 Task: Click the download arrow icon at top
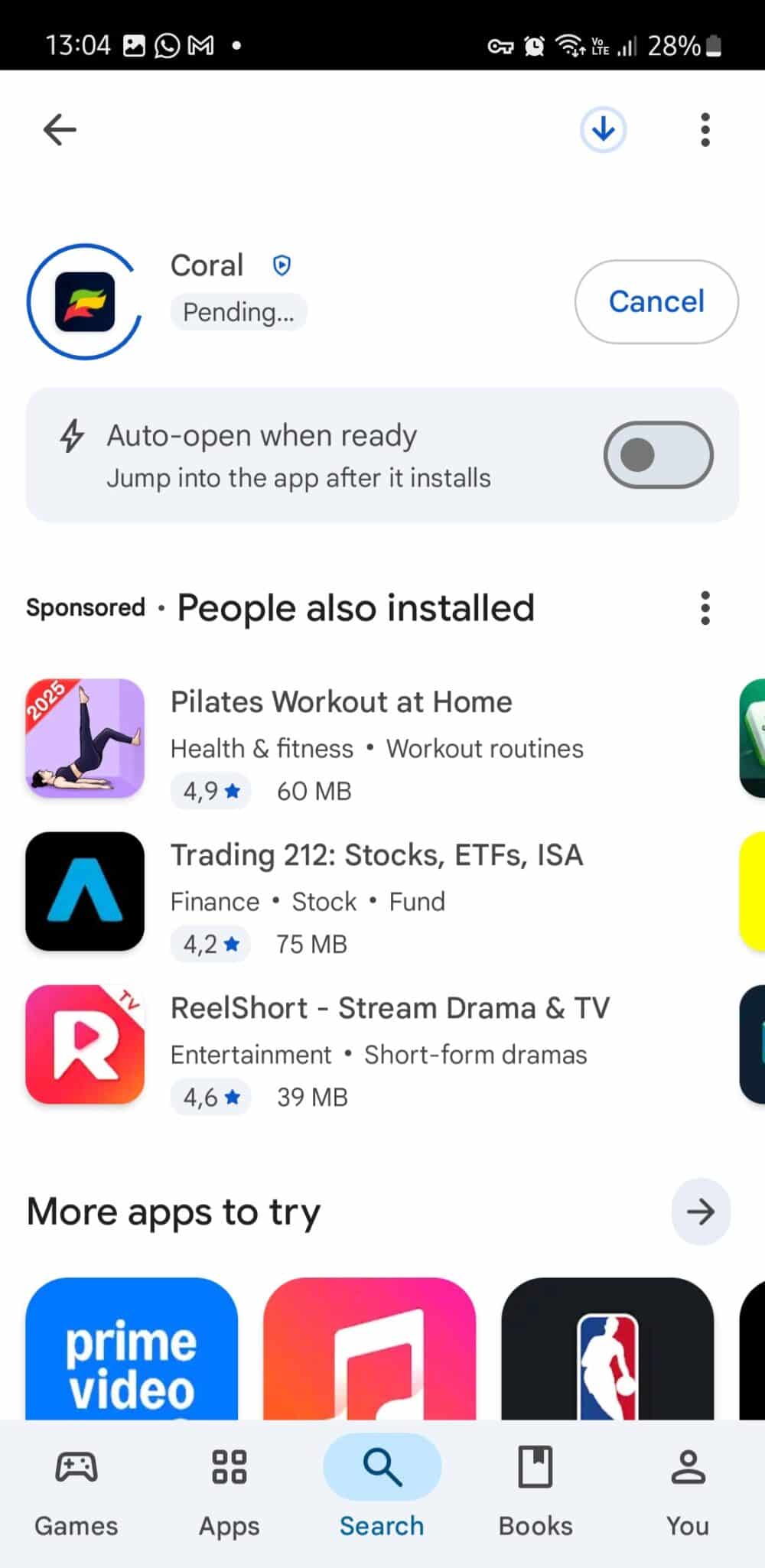(604, 129)
